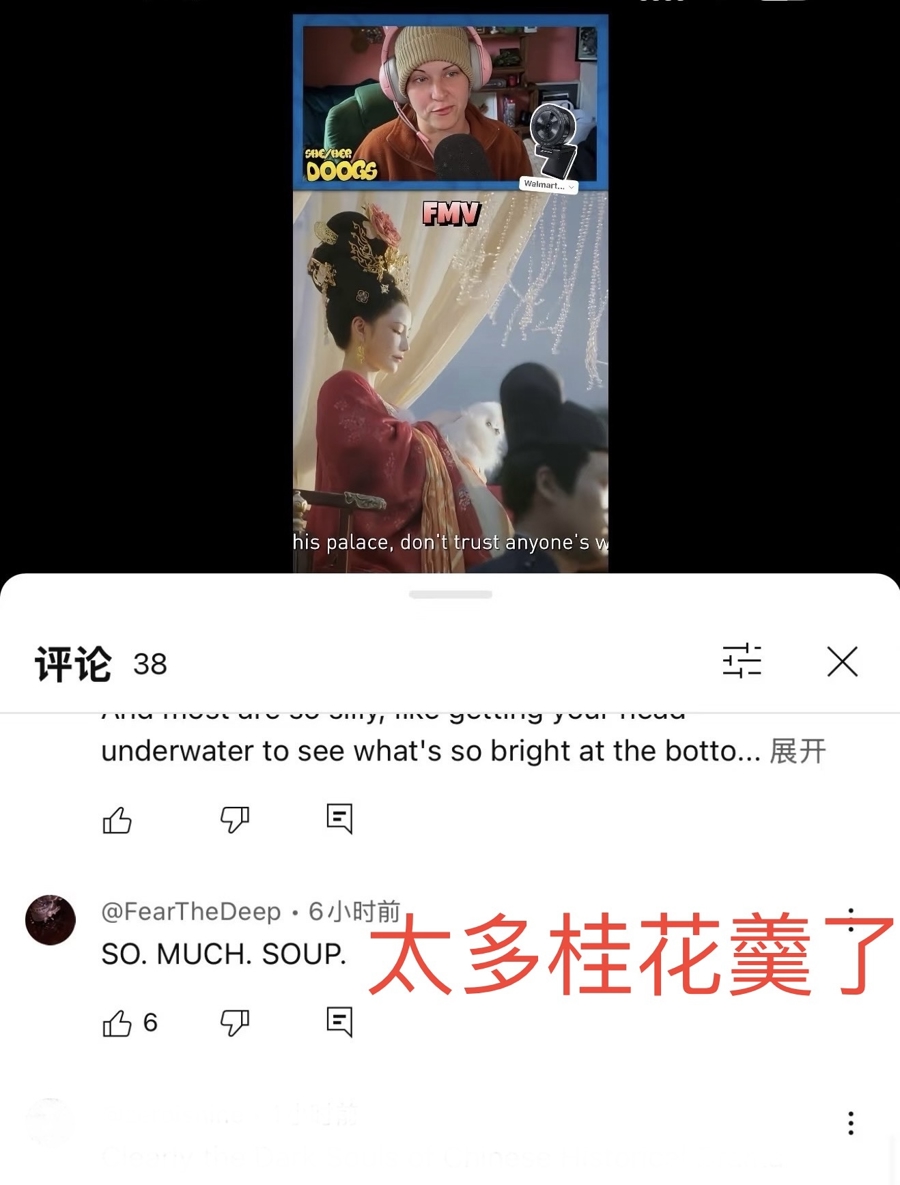Reply to @FearTheDeep's soup comment
The image size is (900, 1185).
[x=340, y=1022]
